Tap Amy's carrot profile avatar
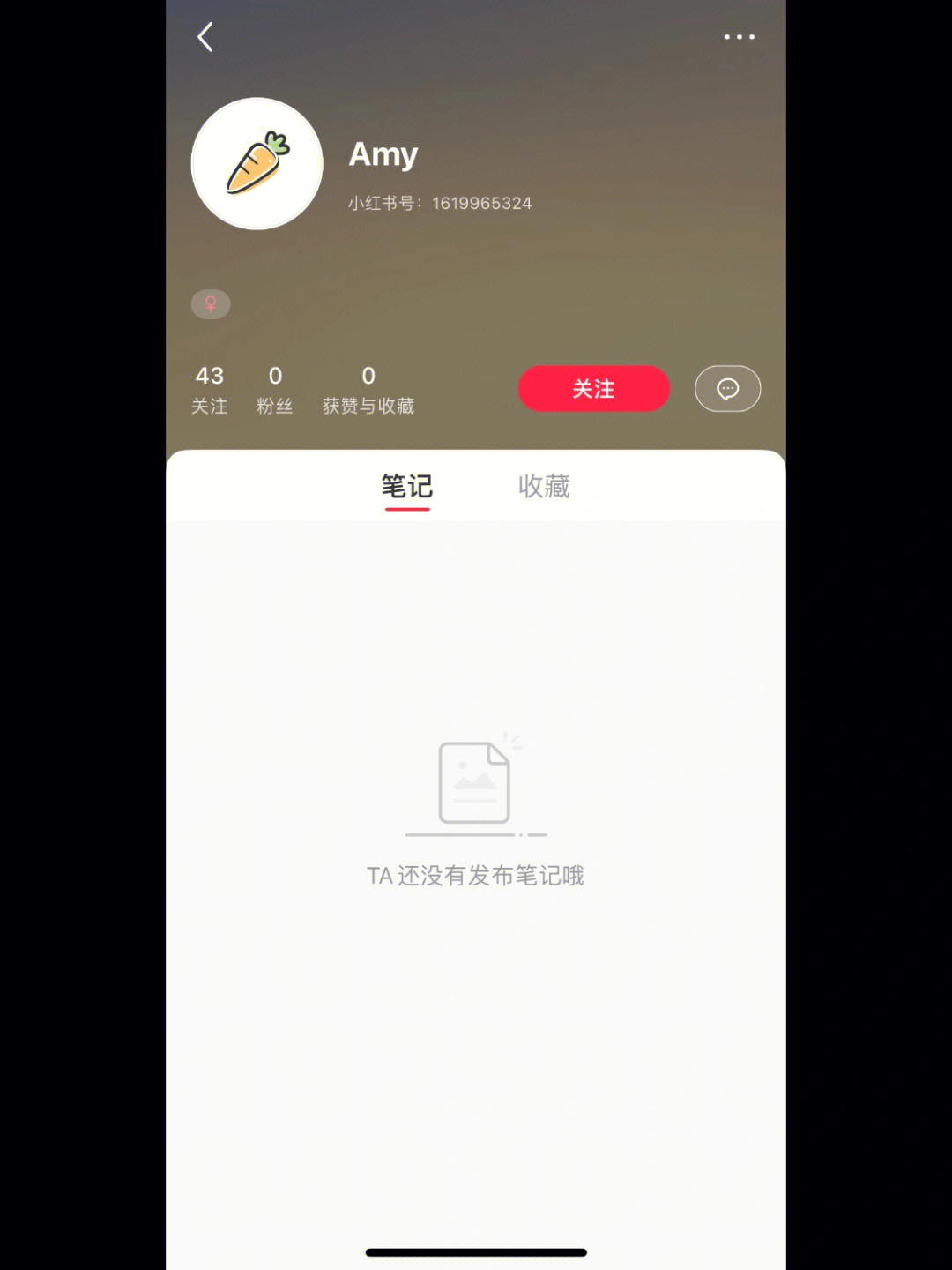Image resolution: width=952 pixels, height=1270 pixels. coord(257,164)
